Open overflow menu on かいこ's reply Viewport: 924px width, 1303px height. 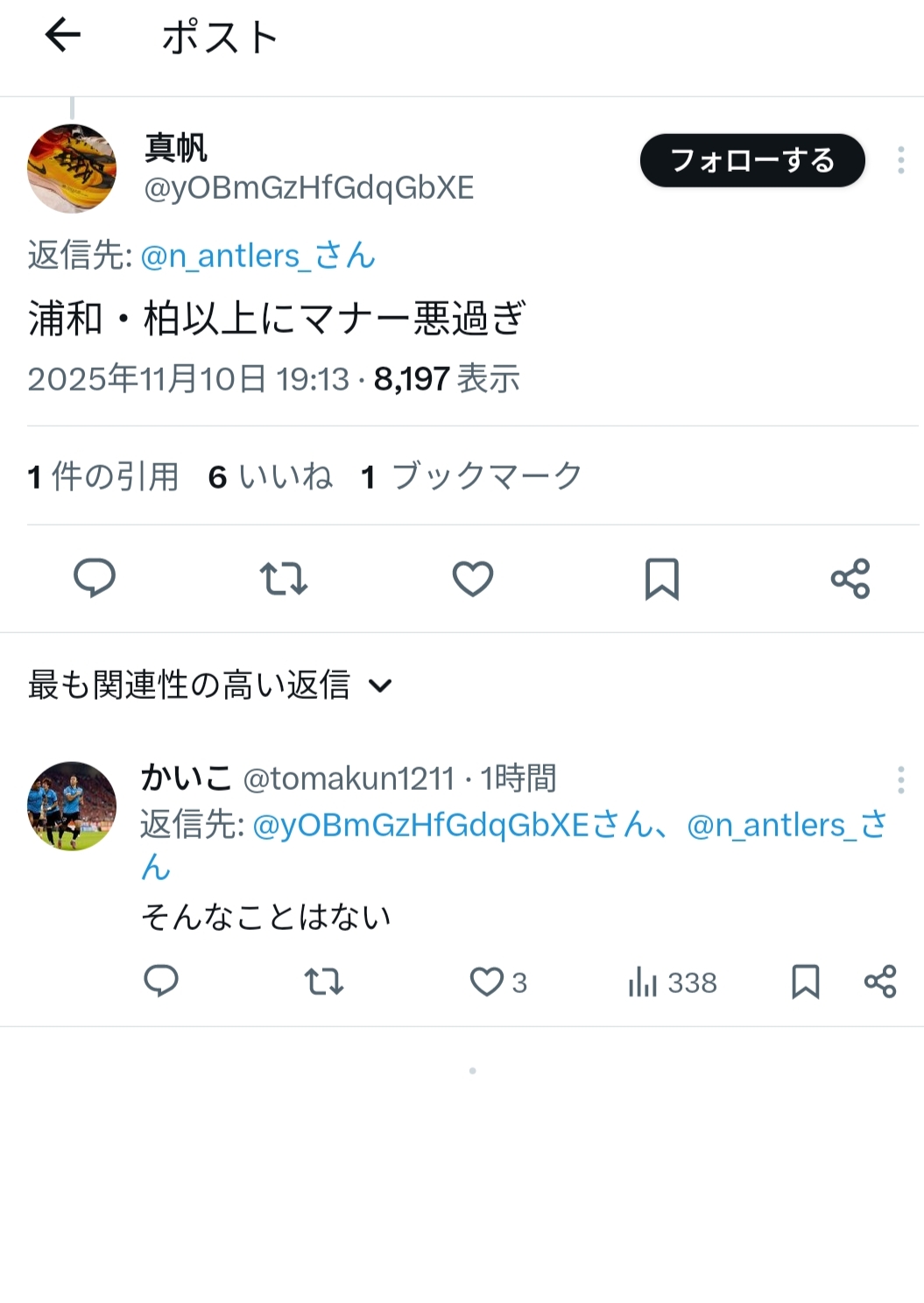click(900, 779)
